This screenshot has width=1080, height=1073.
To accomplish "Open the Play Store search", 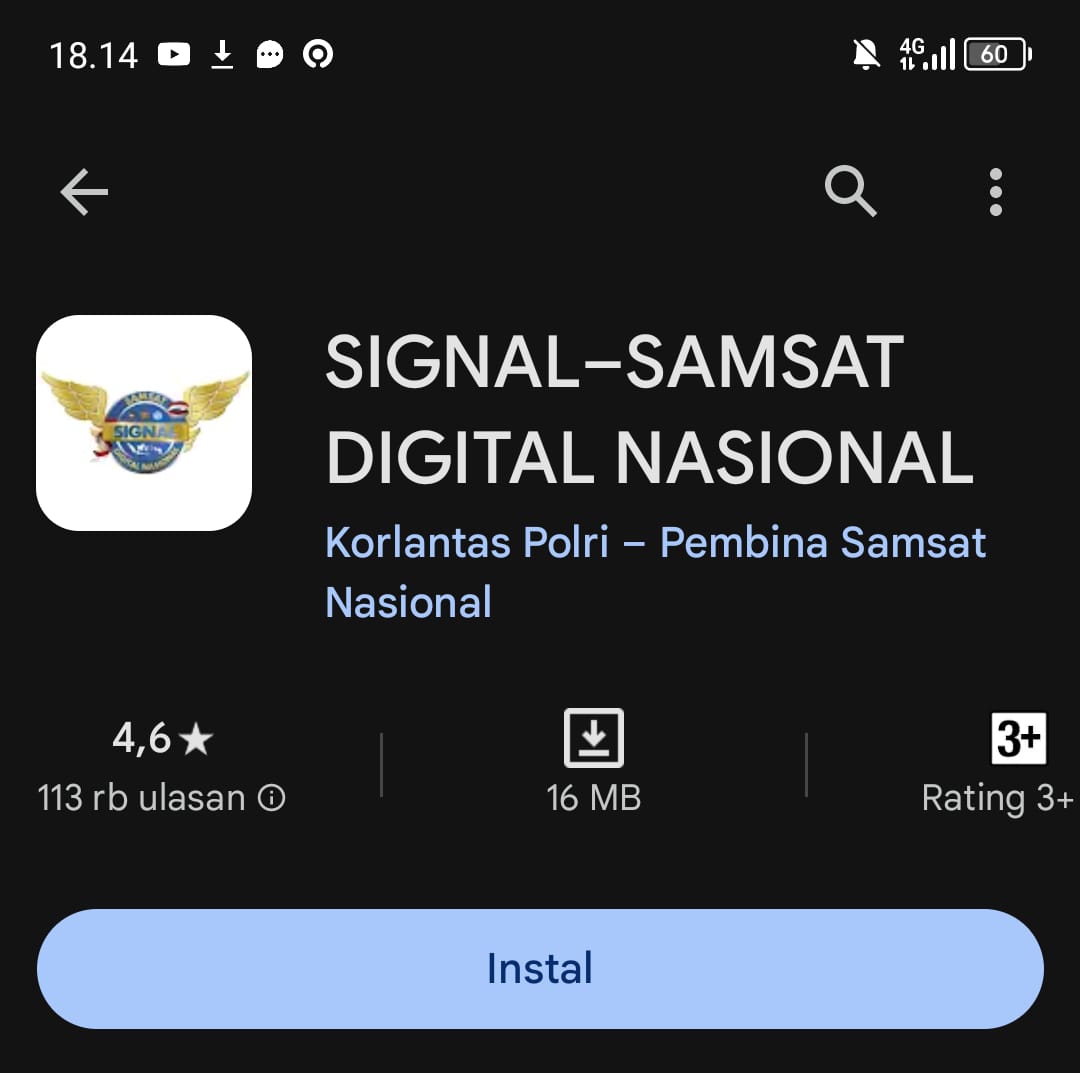I will [850, 190].
